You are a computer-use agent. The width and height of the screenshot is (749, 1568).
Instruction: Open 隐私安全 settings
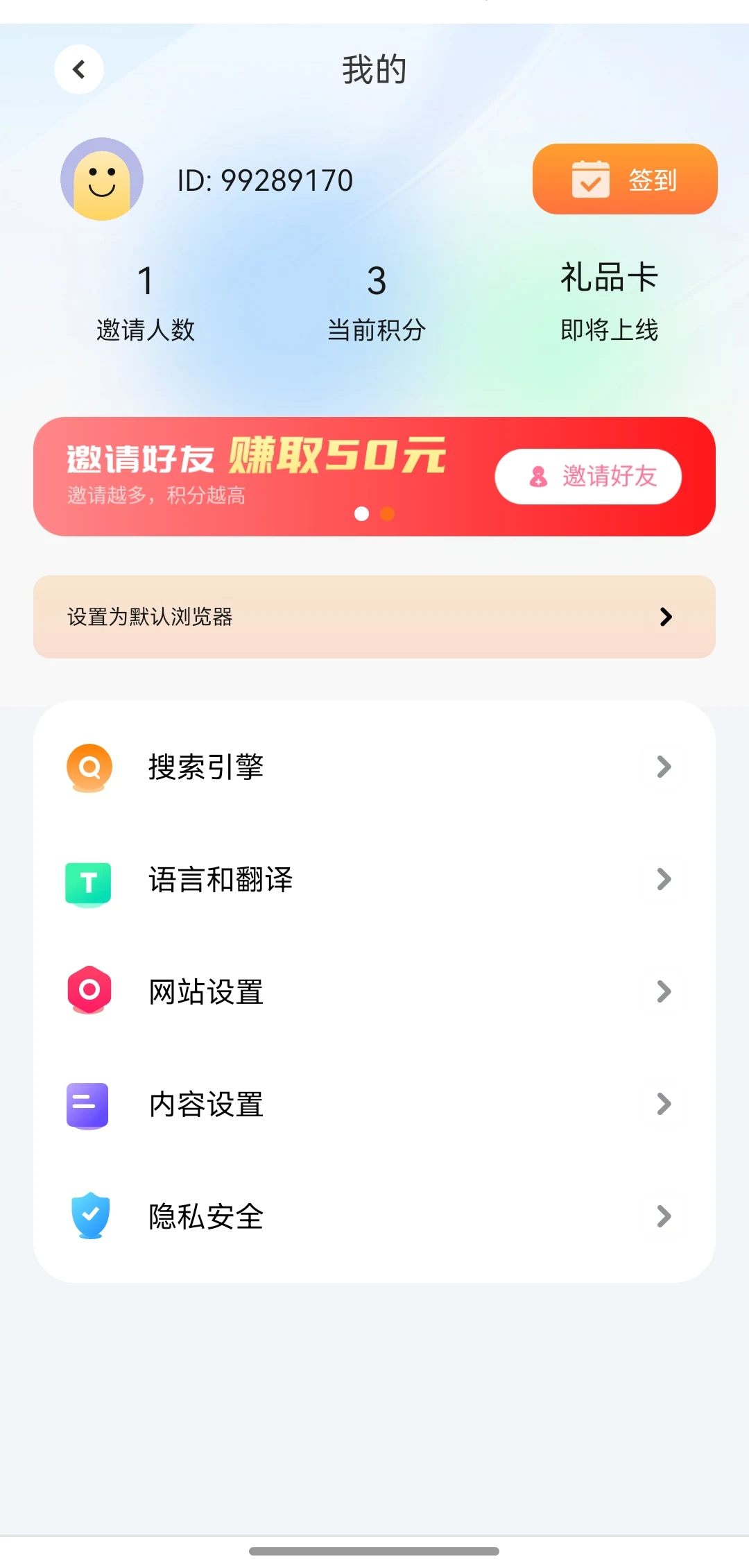click(x=374, y=1216)
